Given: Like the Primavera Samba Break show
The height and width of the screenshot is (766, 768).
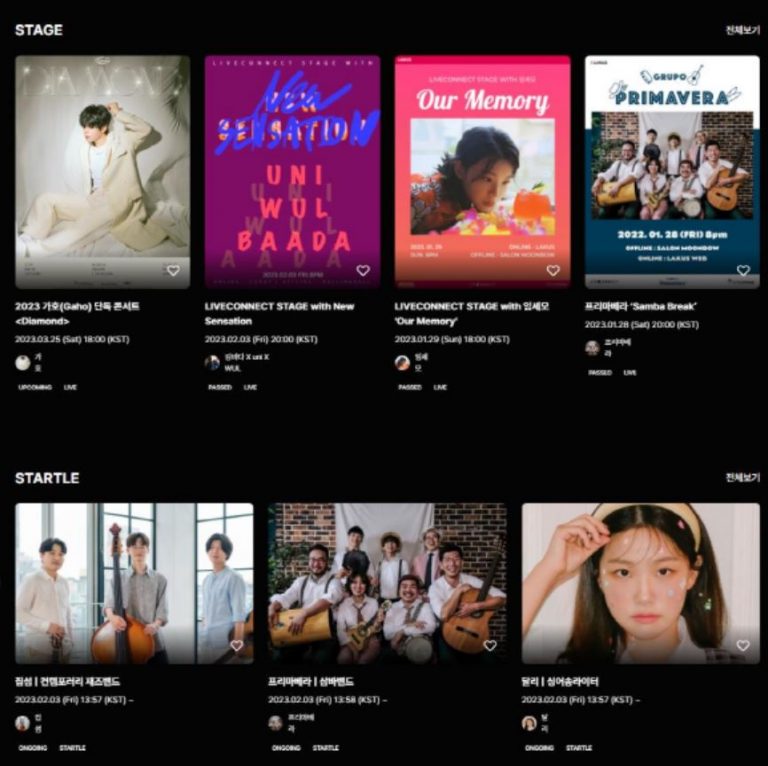Looking at the screenshot, I should point(743,270).
